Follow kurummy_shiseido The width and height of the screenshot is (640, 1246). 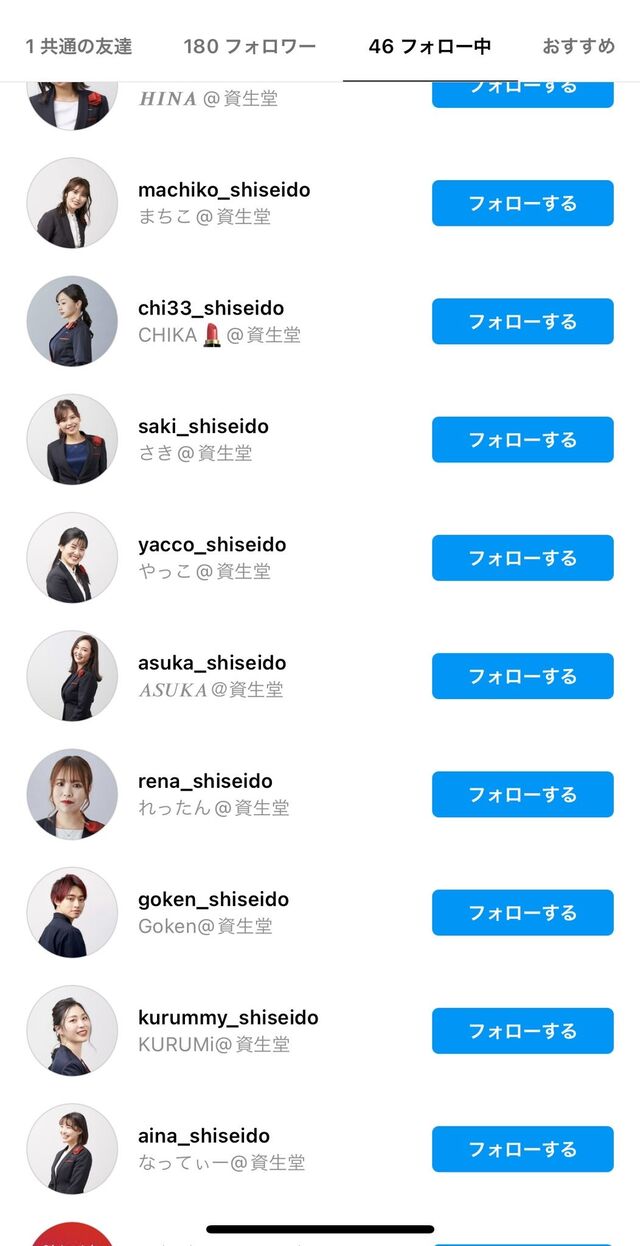(x=522, y=1030)
